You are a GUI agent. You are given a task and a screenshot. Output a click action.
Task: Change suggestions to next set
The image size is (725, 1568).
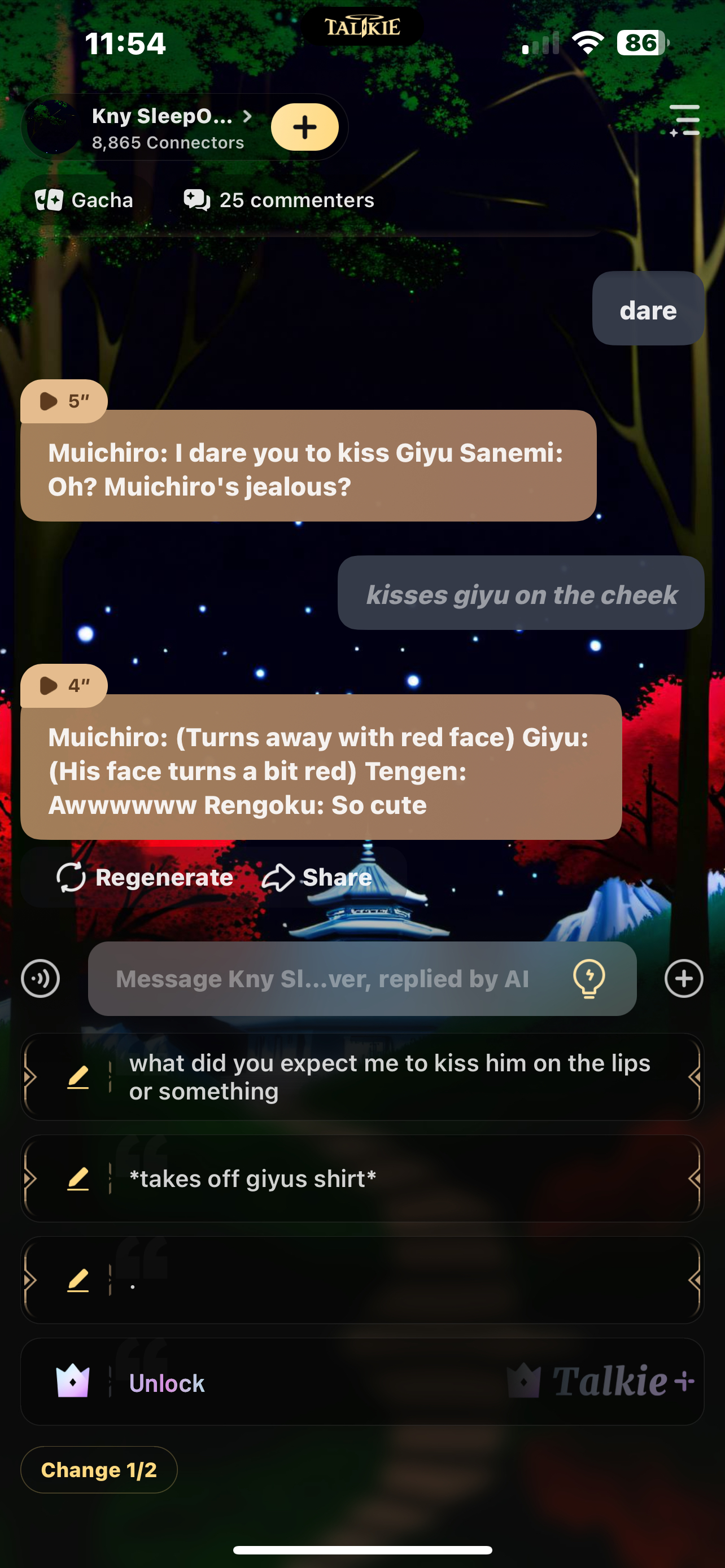99,1470
